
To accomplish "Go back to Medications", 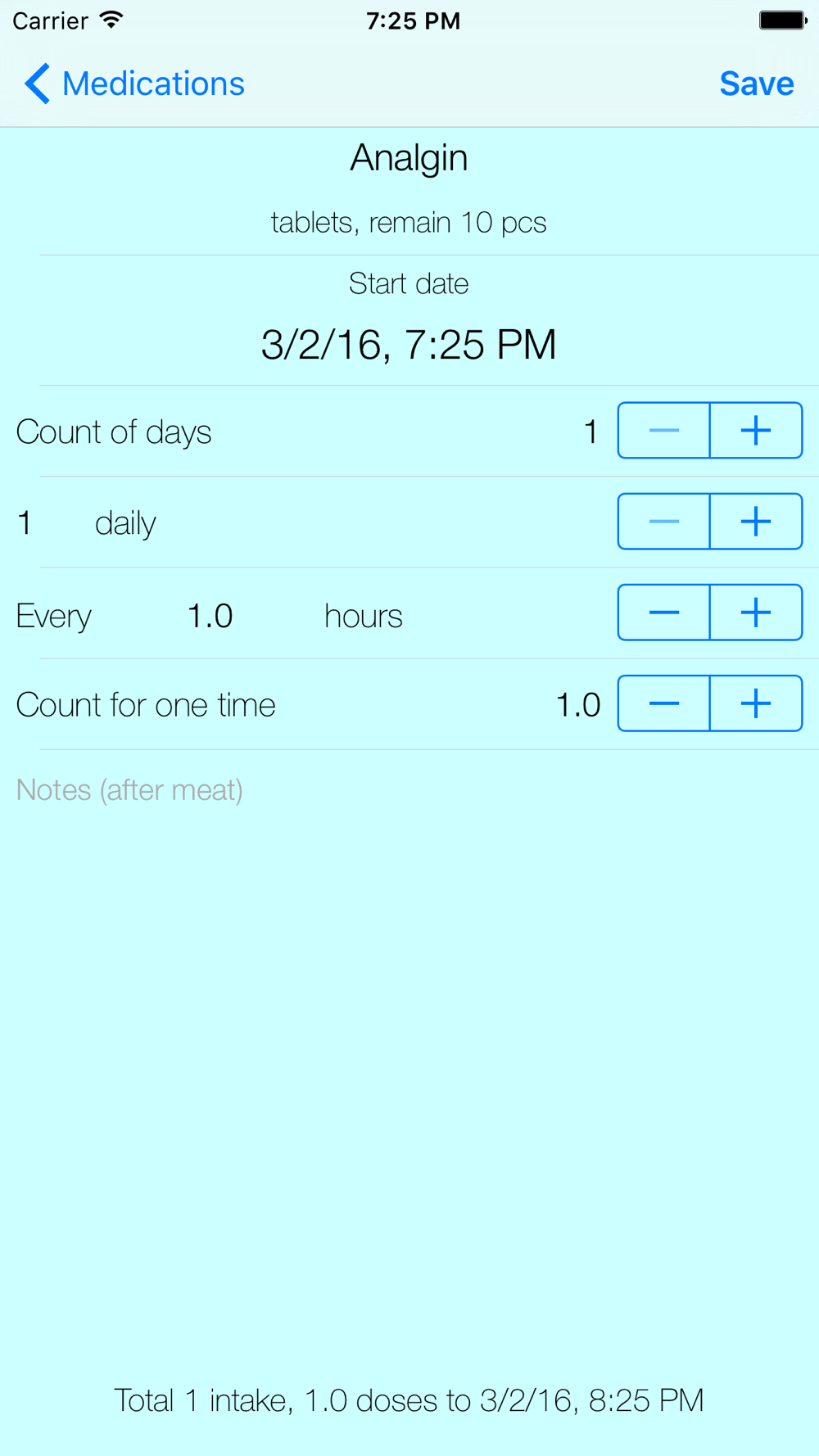I will [x=134, y=84].
